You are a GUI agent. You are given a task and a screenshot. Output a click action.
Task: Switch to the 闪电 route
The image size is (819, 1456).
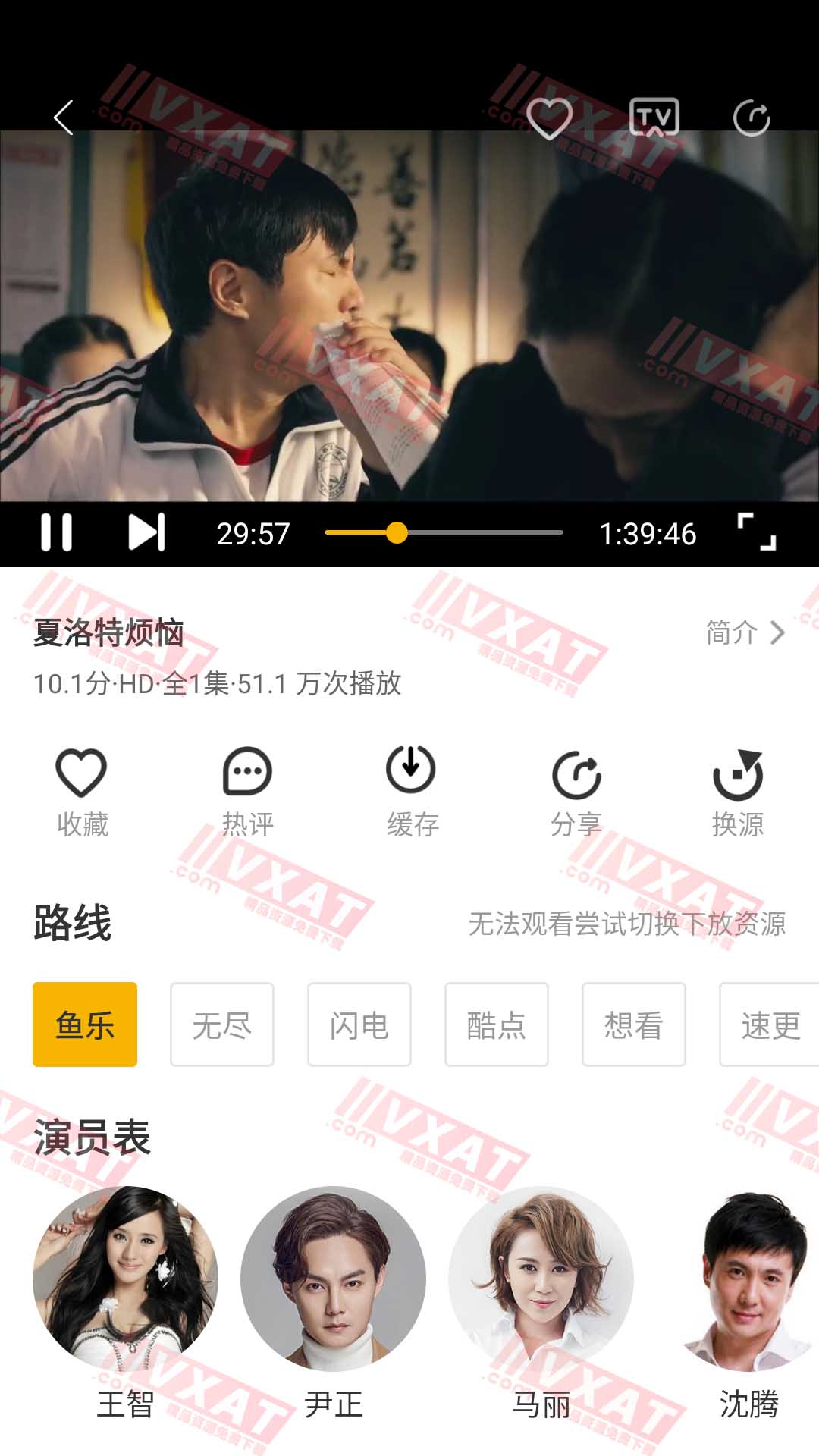tap(359, 1025)
